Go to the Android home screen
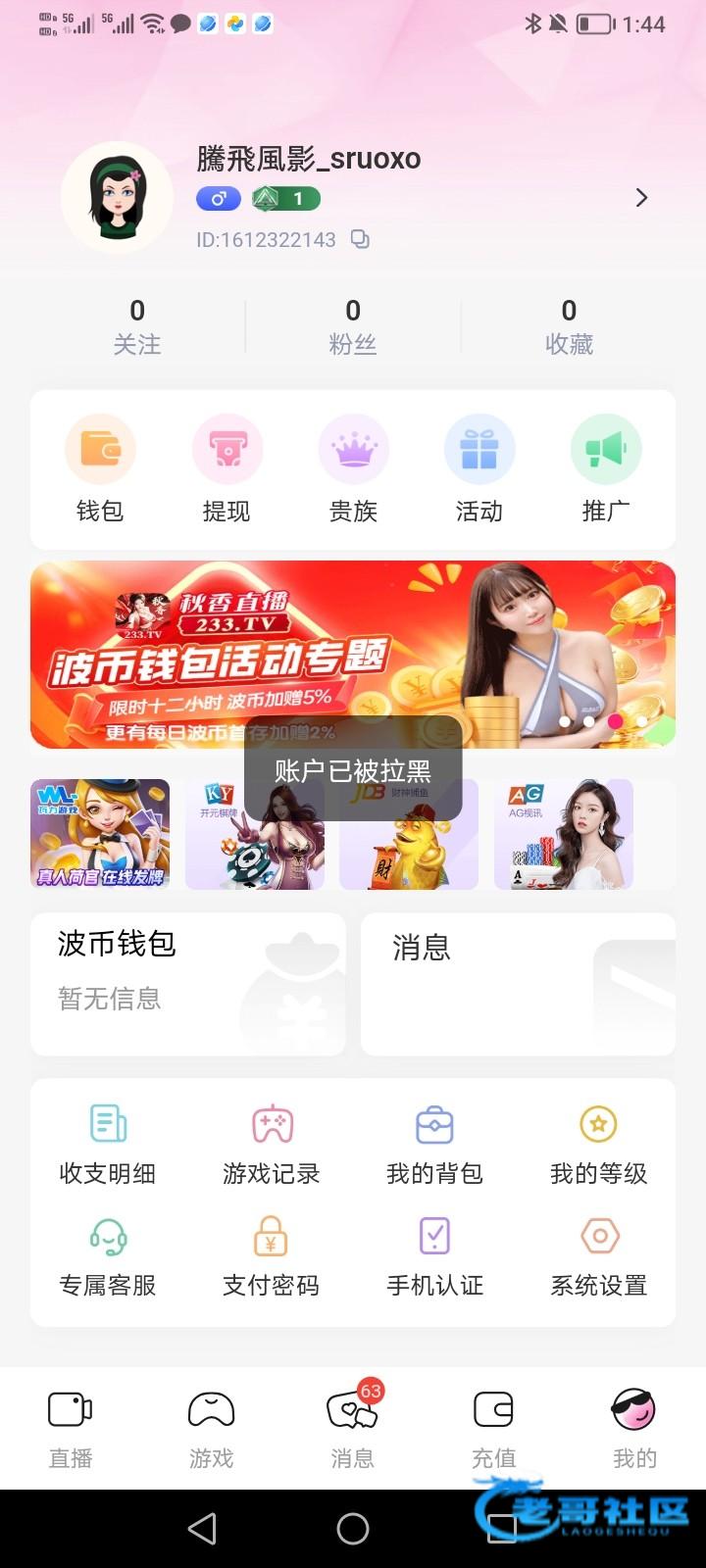This screenshot has height=1568, width=706. pyautogui.click(x=353, y=1528)
